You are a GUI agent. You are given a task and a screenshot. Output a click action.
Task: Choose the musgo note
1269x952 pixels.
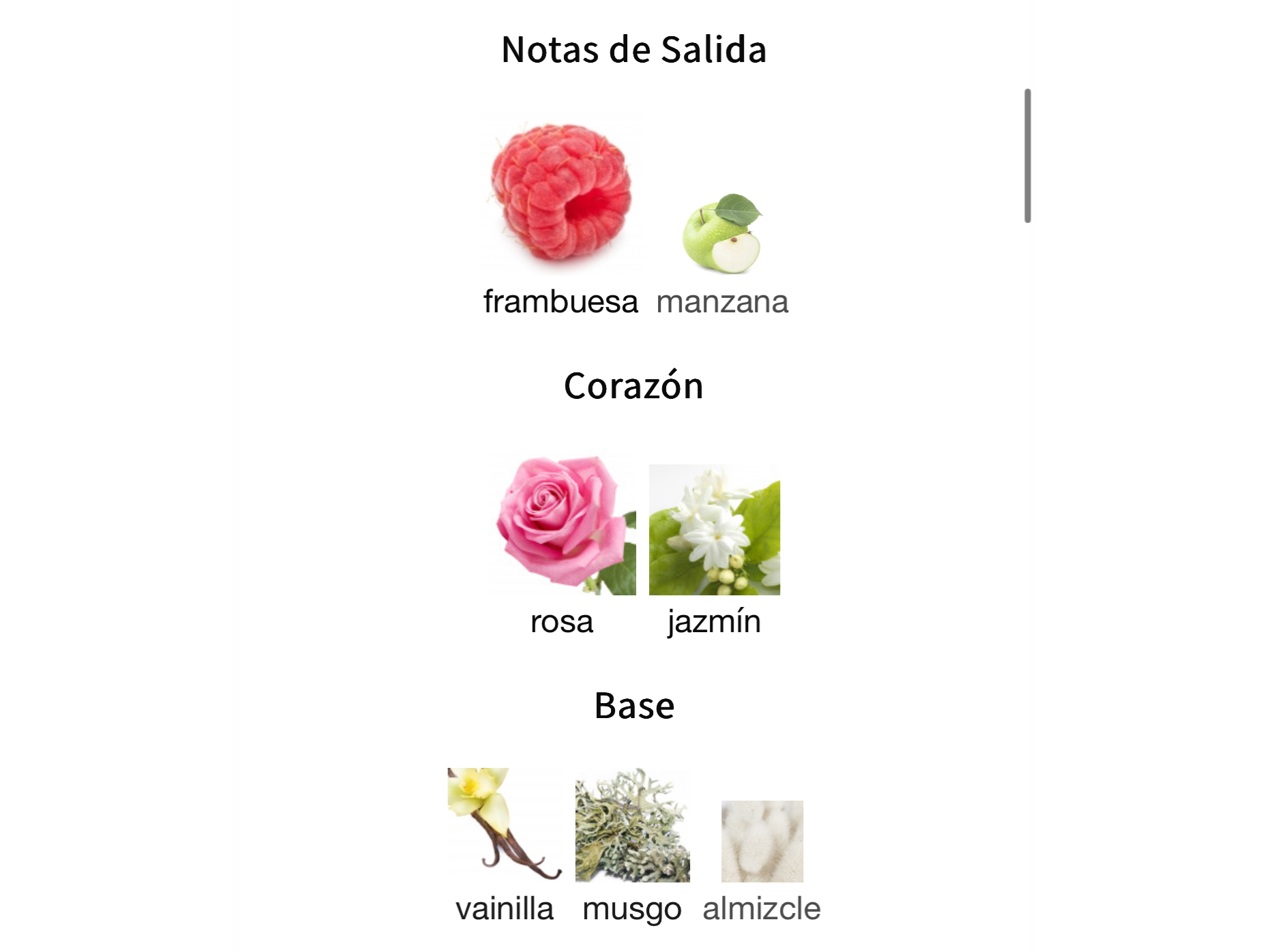[632, 826]
